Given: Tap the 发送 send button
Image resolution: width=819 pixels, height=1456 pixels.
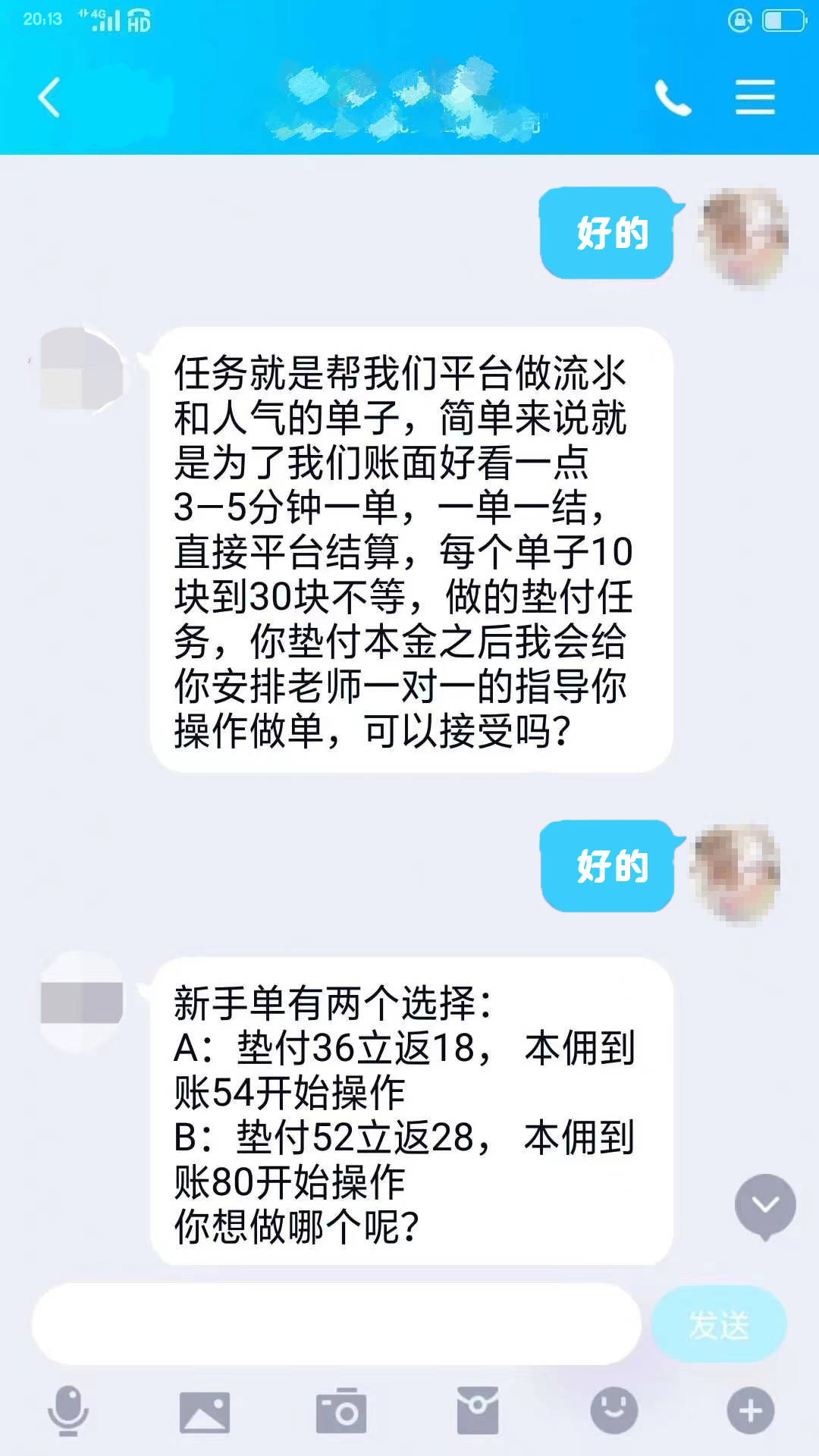Looking at the screenshot, I should (718, 1324).
